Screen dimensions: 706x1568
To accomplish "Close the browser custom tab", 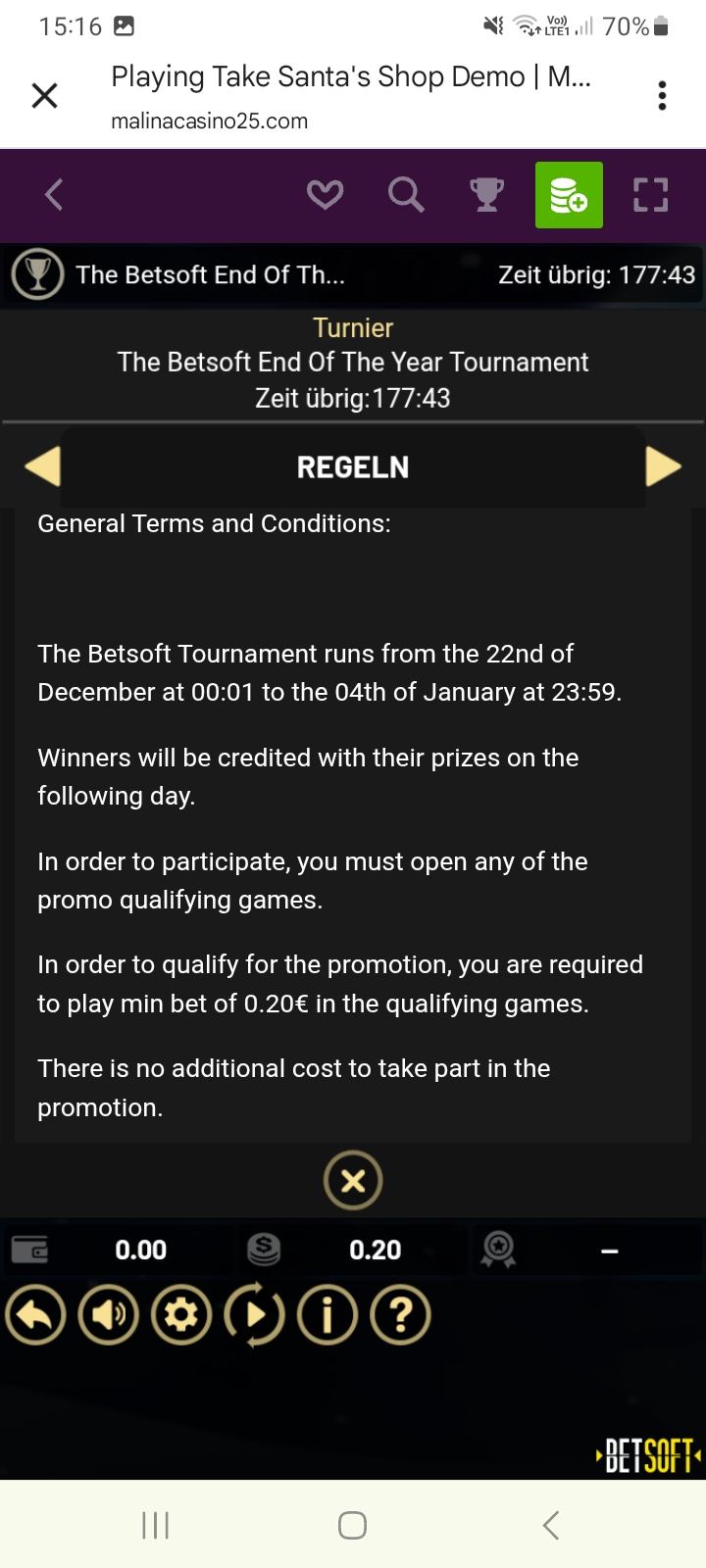I will point(45,96).
